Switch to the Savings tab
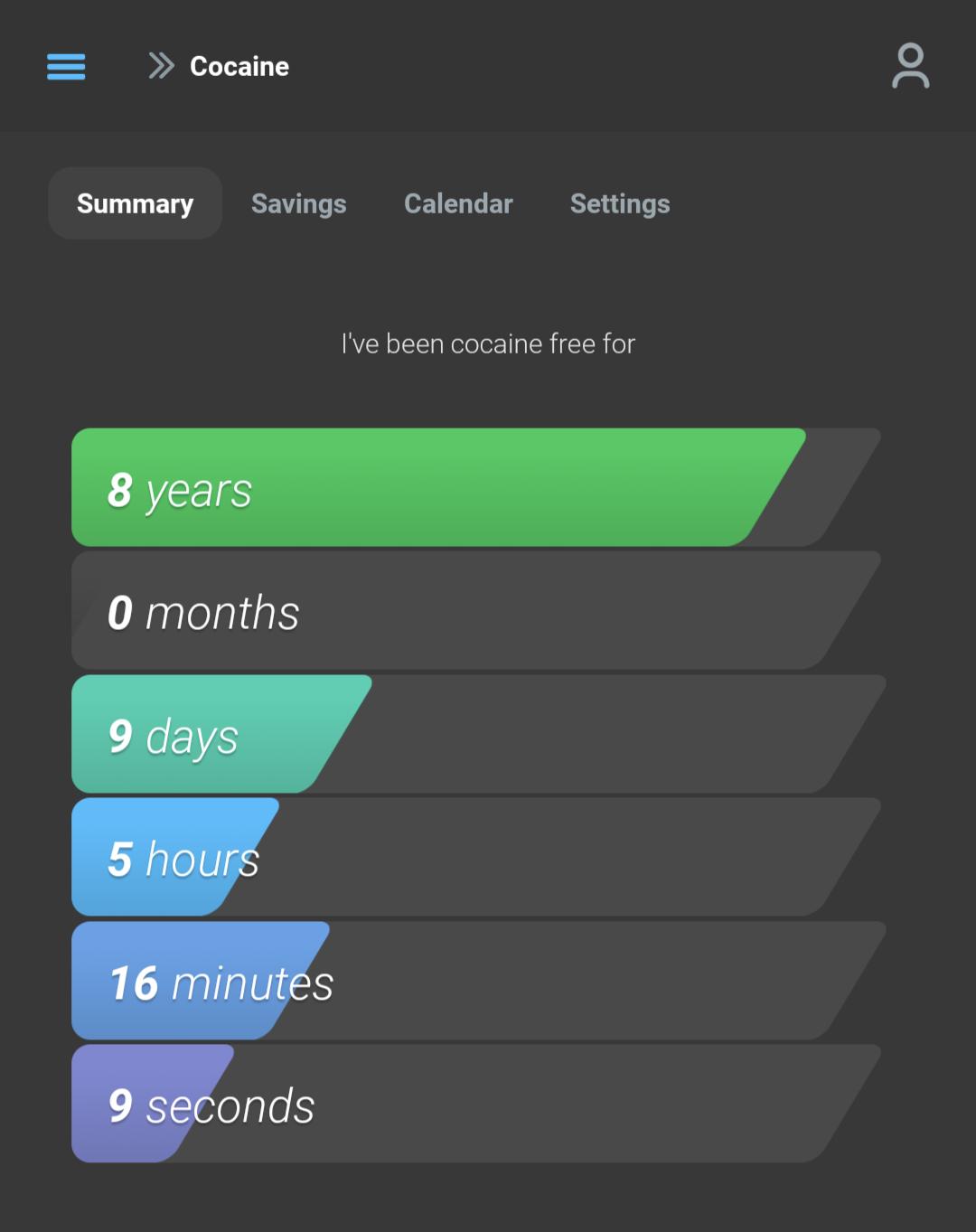Viewport: 976px width, 1232px height. (299, 203)
